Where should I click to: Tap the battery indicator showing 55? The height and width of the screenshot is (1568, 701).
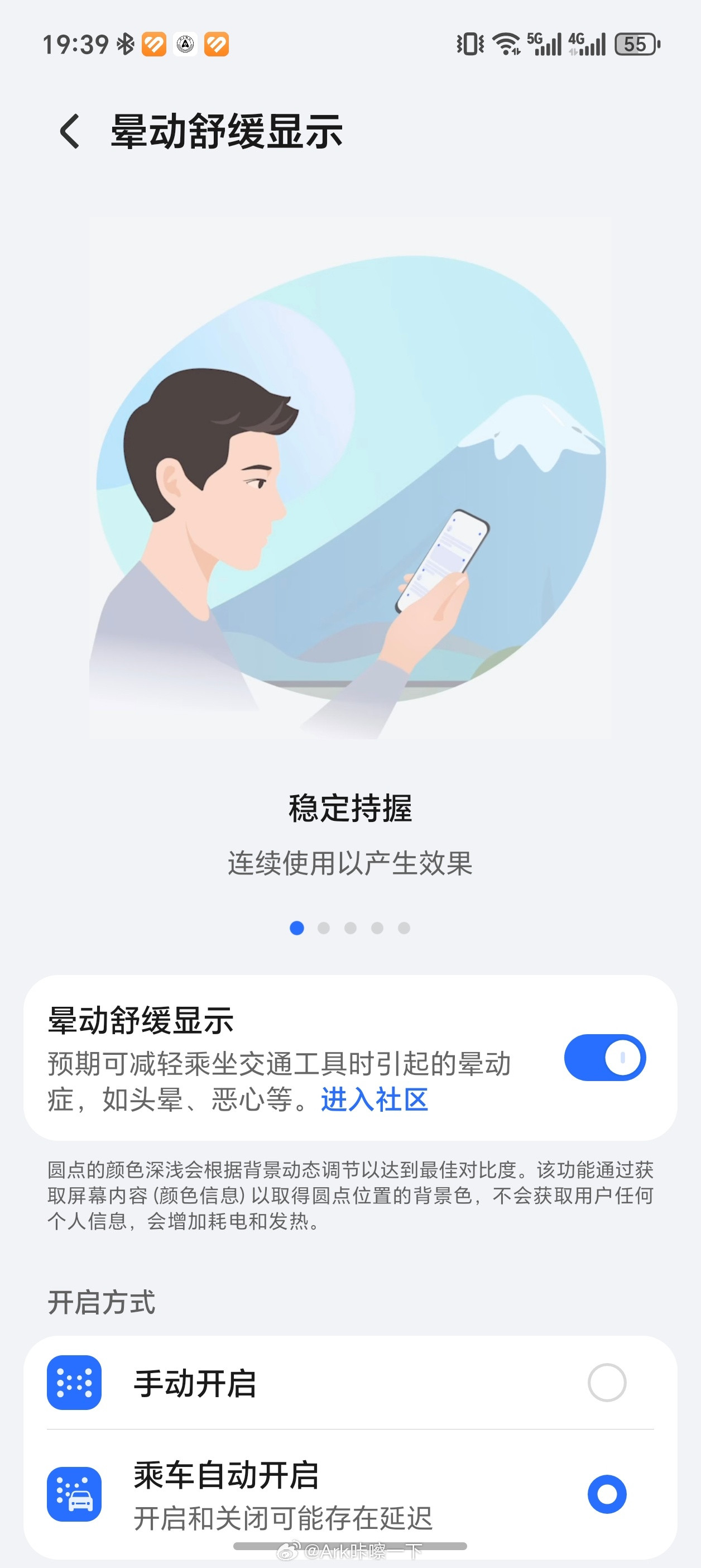coord(632,44)
